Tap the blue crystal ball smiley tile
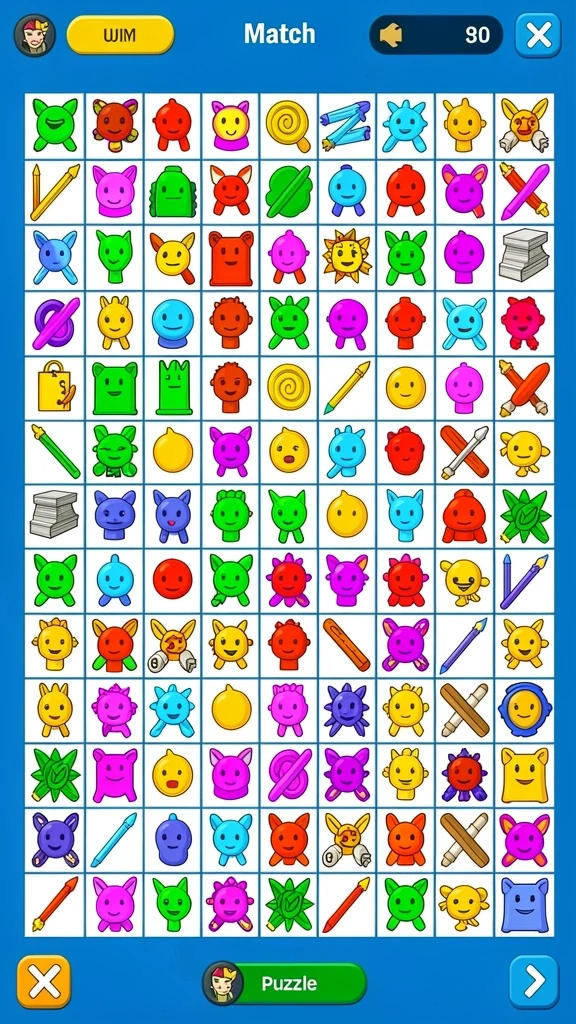This screenshot has width=576, height=1024. (x=172, y=322)
